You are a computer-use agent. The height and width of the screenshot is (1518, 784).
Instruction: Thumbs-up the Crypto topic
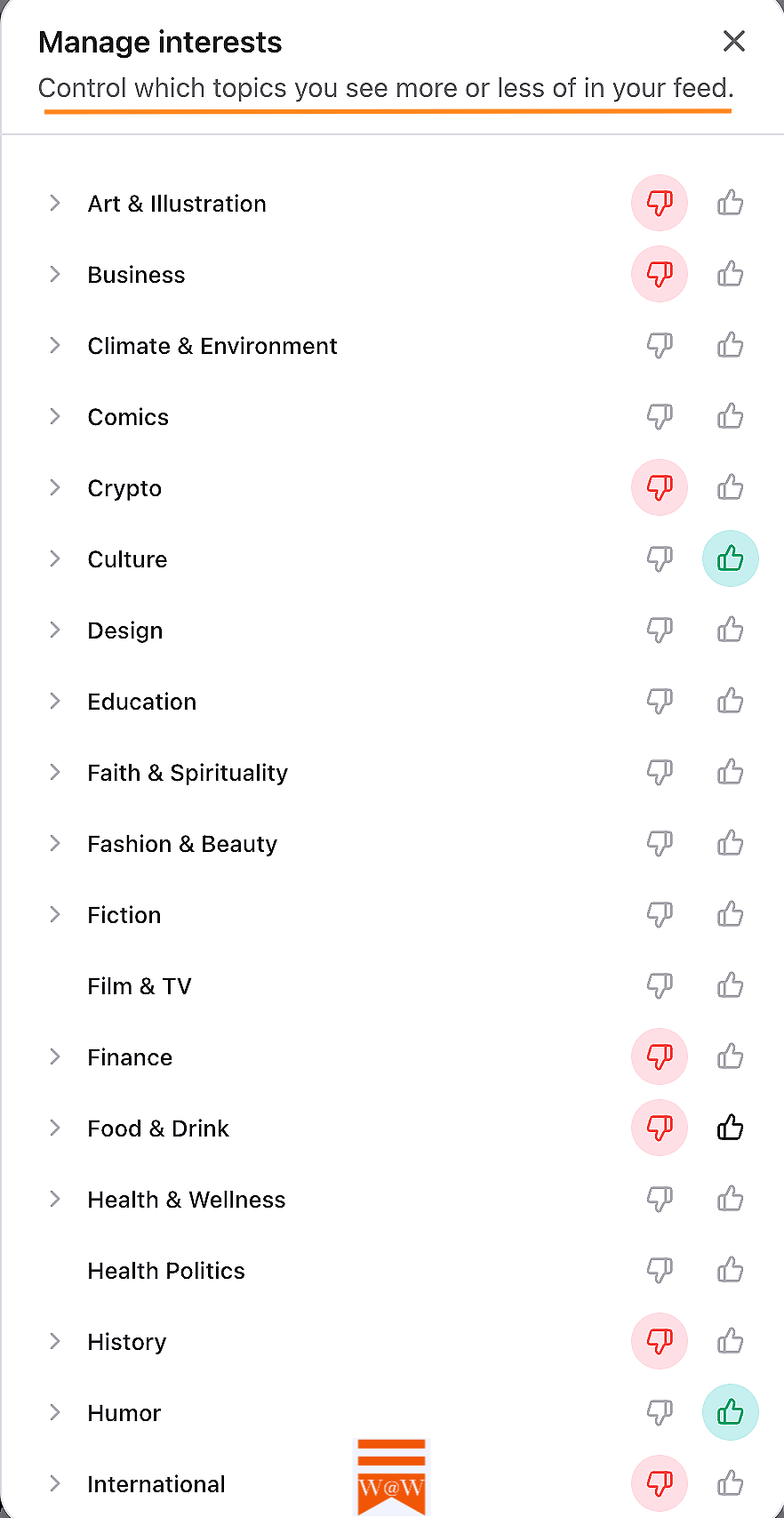click(730, 487)
